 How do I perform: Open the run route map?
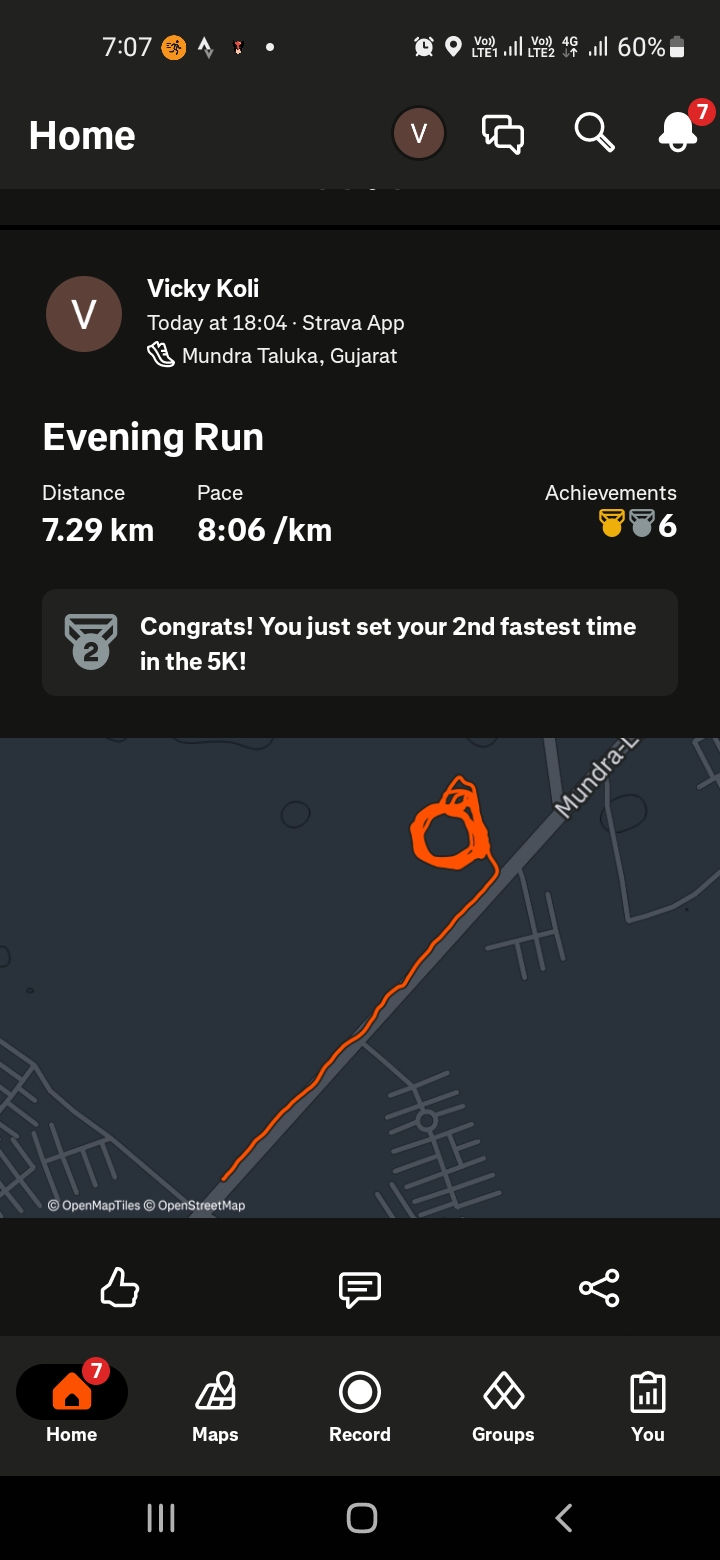[360, 977]
